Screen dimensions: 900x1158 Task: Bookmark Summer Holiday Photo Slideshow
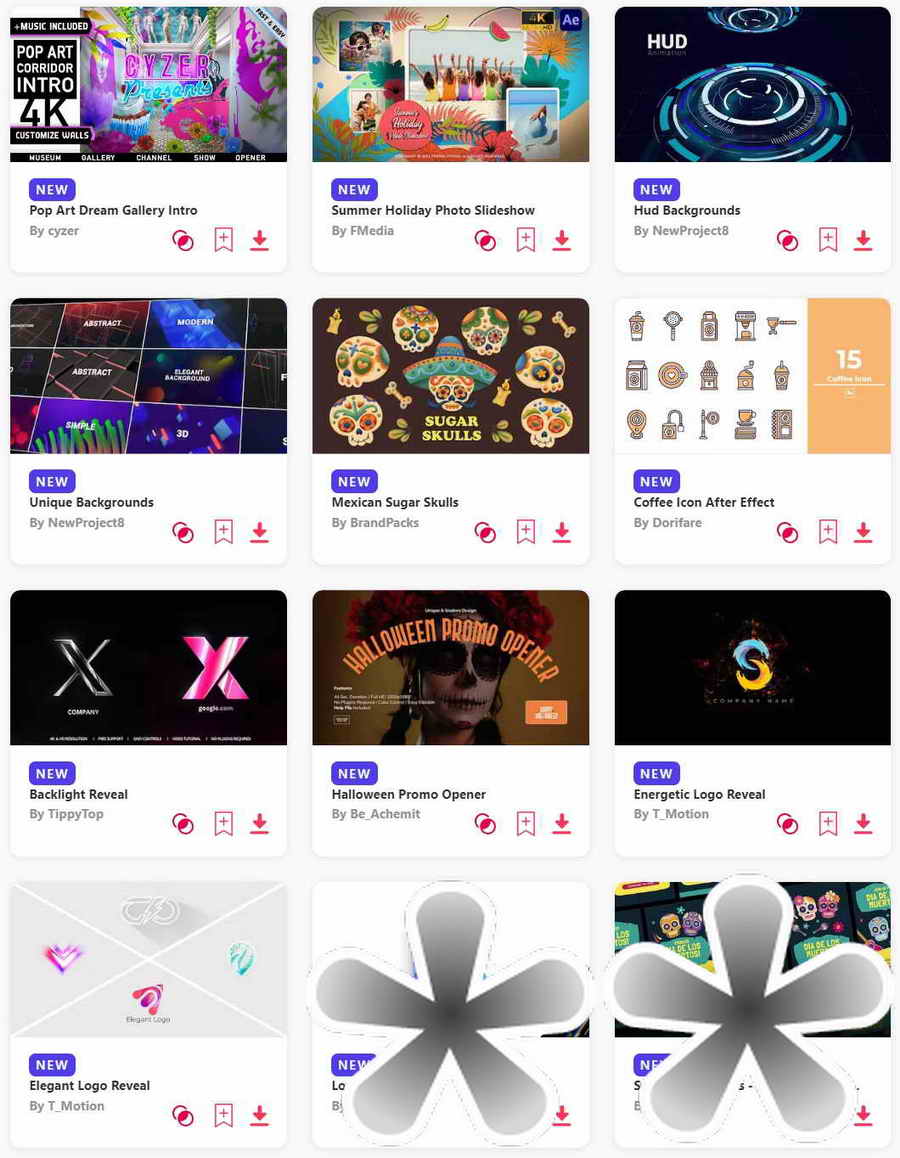tap(525, 240)
